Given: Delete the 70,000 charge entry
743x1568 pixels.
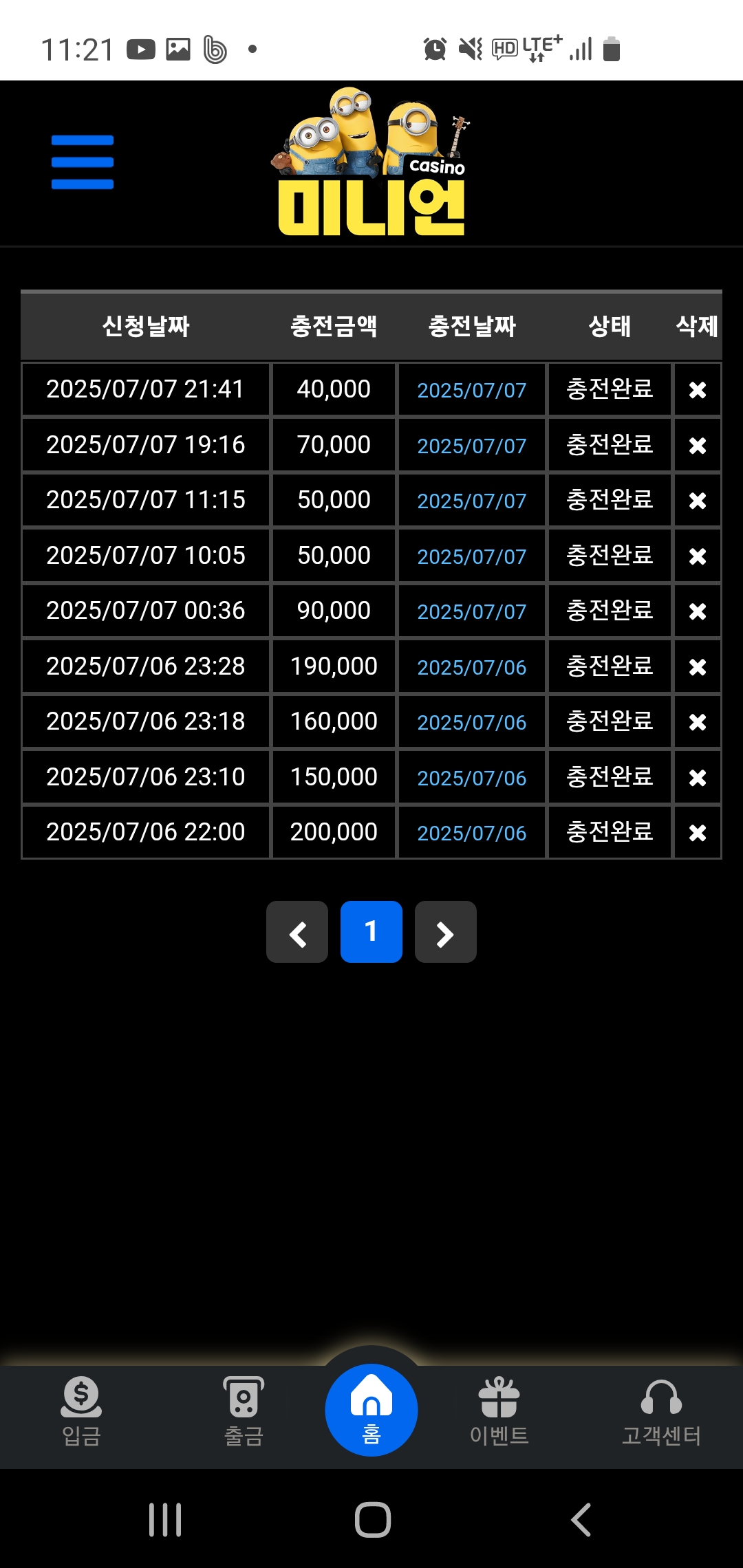Looking at the screenshot, I should click(698, 446).
